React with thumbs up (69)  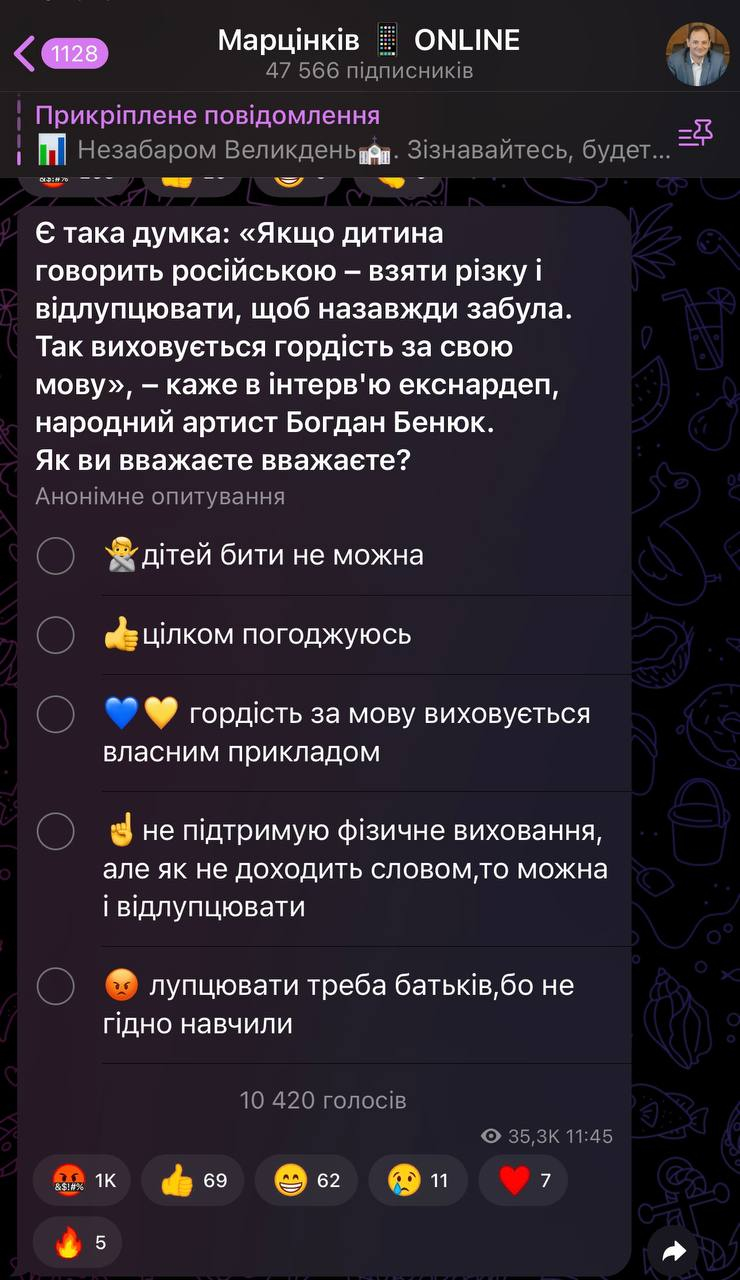click(194, 1181)
